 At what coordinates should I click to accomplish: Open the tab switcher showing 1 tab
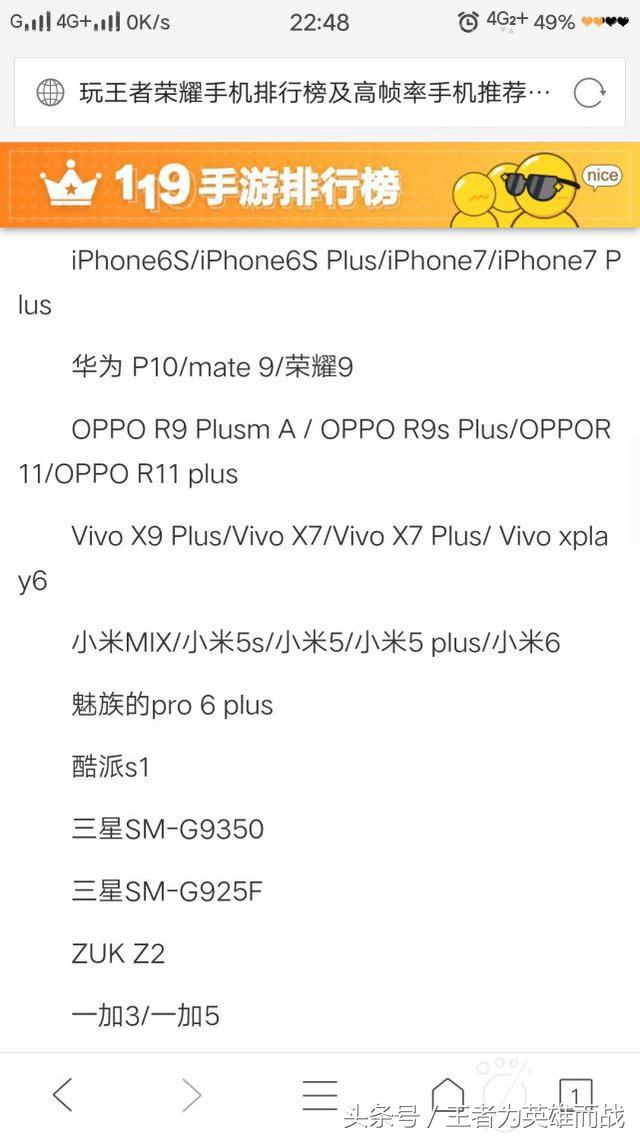point(575,1094)
